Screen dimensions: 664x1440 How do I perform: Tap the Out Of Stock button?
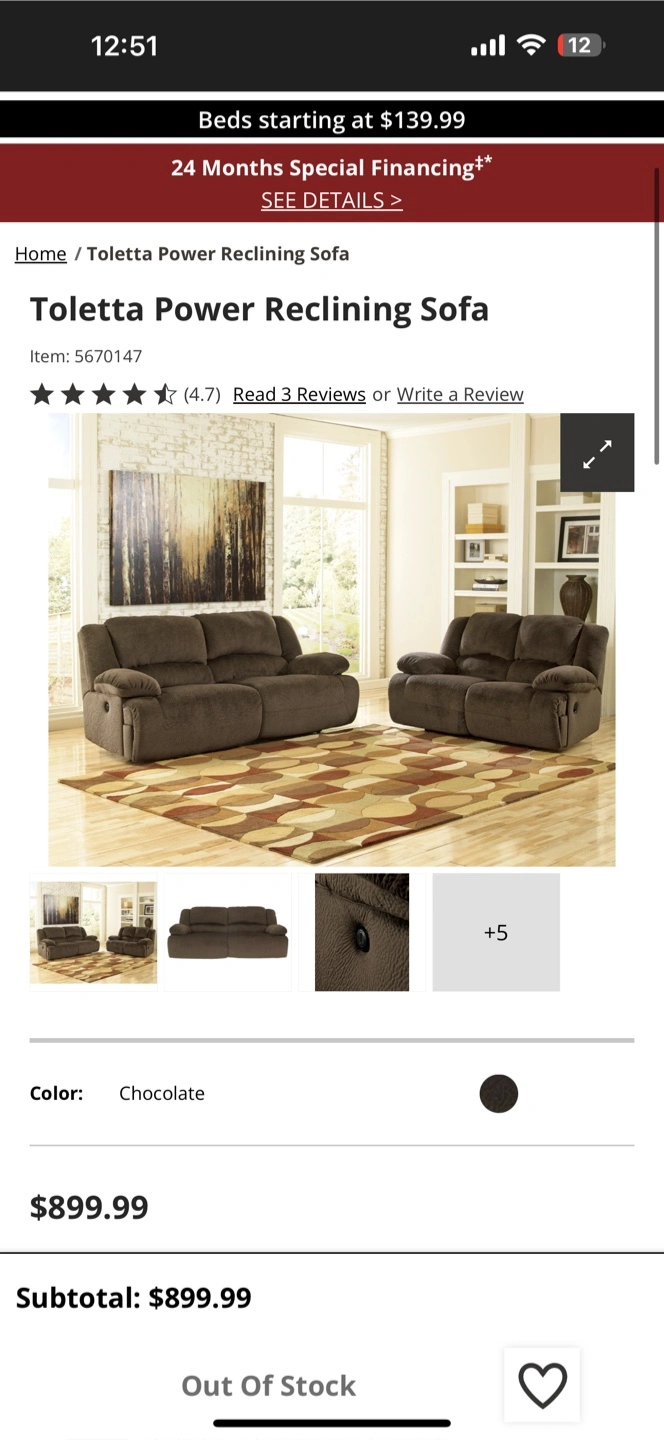(x=268, y=1385)
